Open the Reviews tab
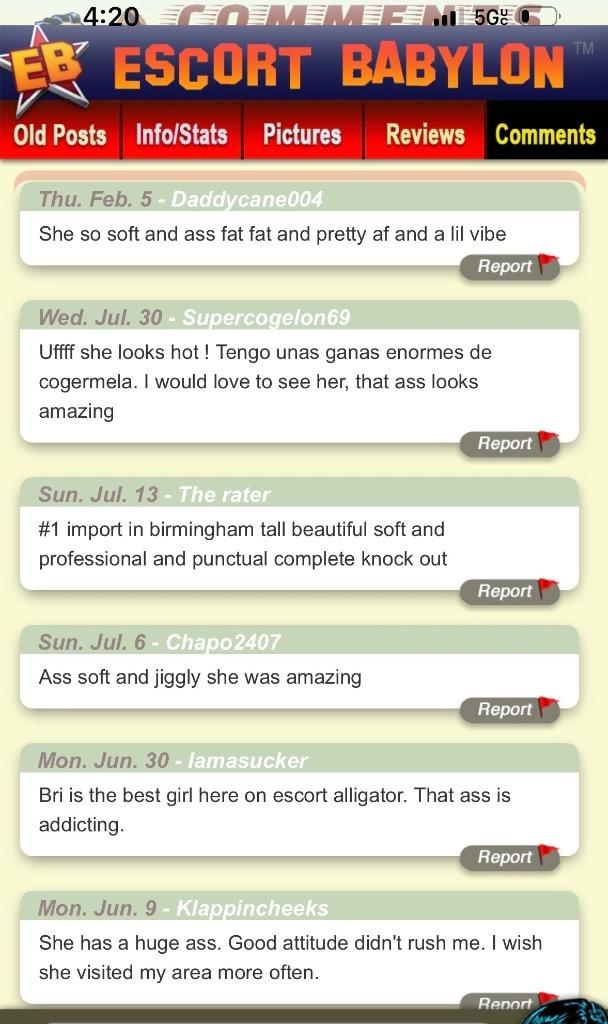The height and width of the screenshot is (1024, 608). coord(425,134)
